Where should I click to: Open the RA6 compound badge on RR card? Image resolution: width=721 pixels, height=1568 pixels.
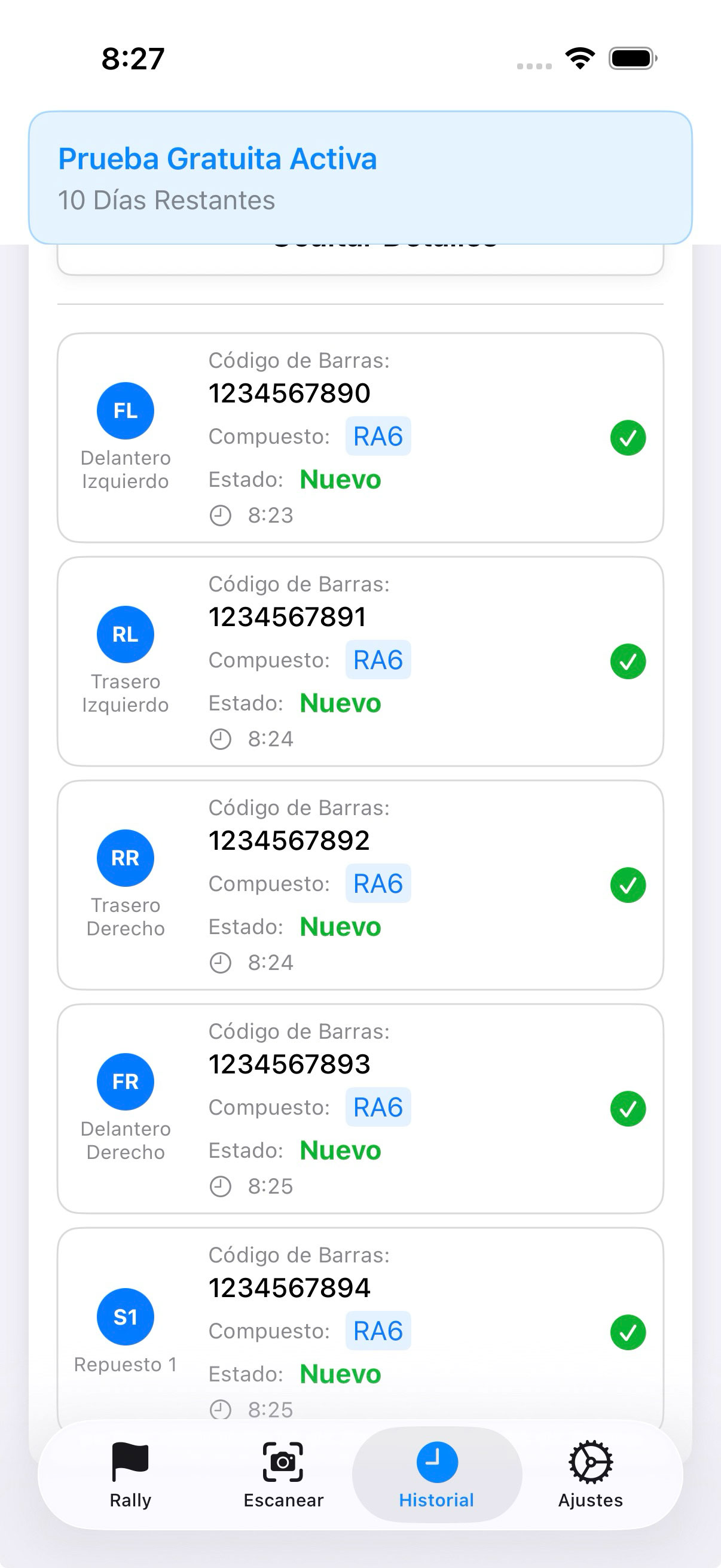(377, 884)
